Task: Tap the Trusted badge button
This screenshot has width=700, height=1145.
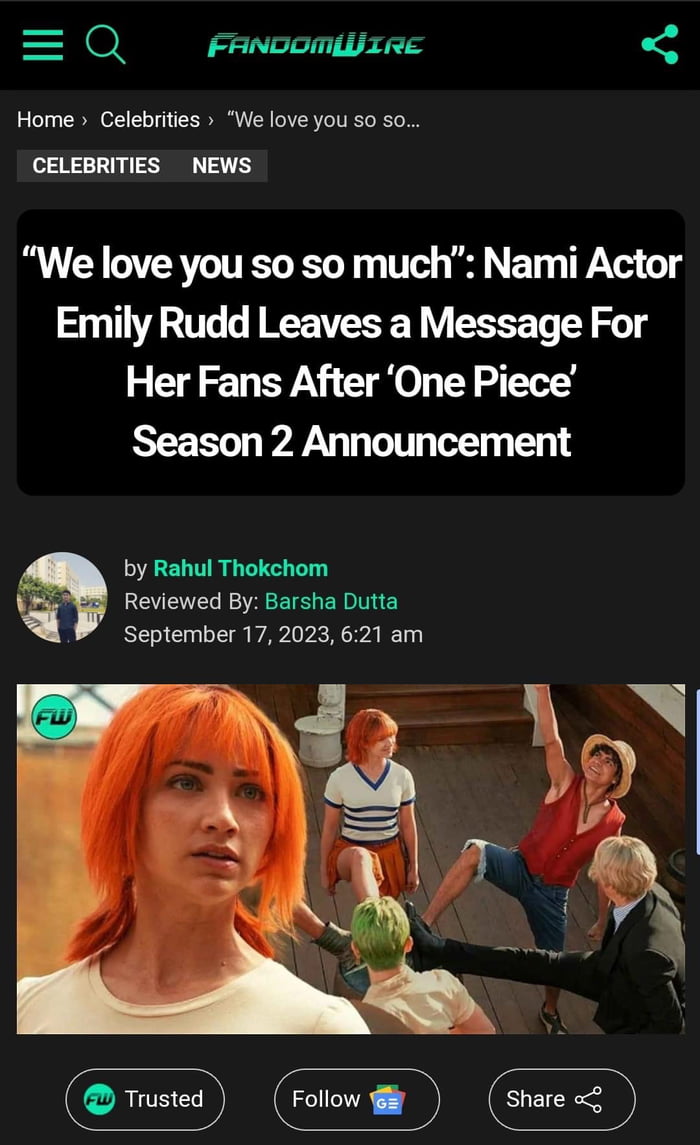Action: coord(145,1099)
